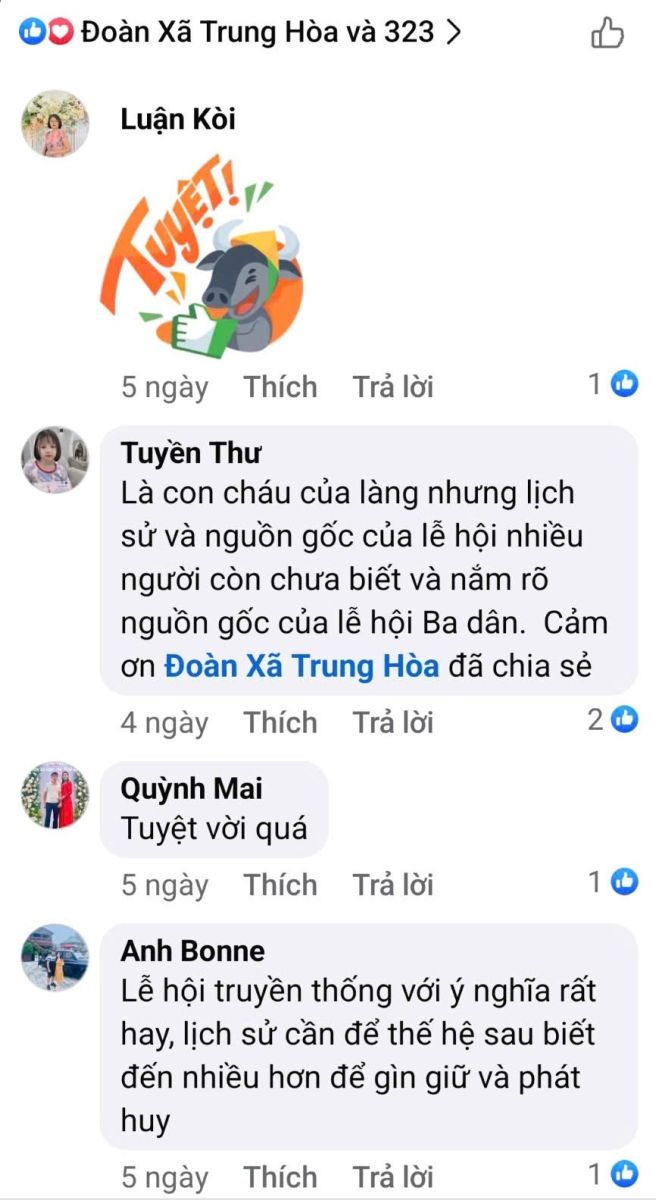Like Luận Kòi's sticker comment
The width and height of the screenshot is (656, 1200).
[280, 387]
